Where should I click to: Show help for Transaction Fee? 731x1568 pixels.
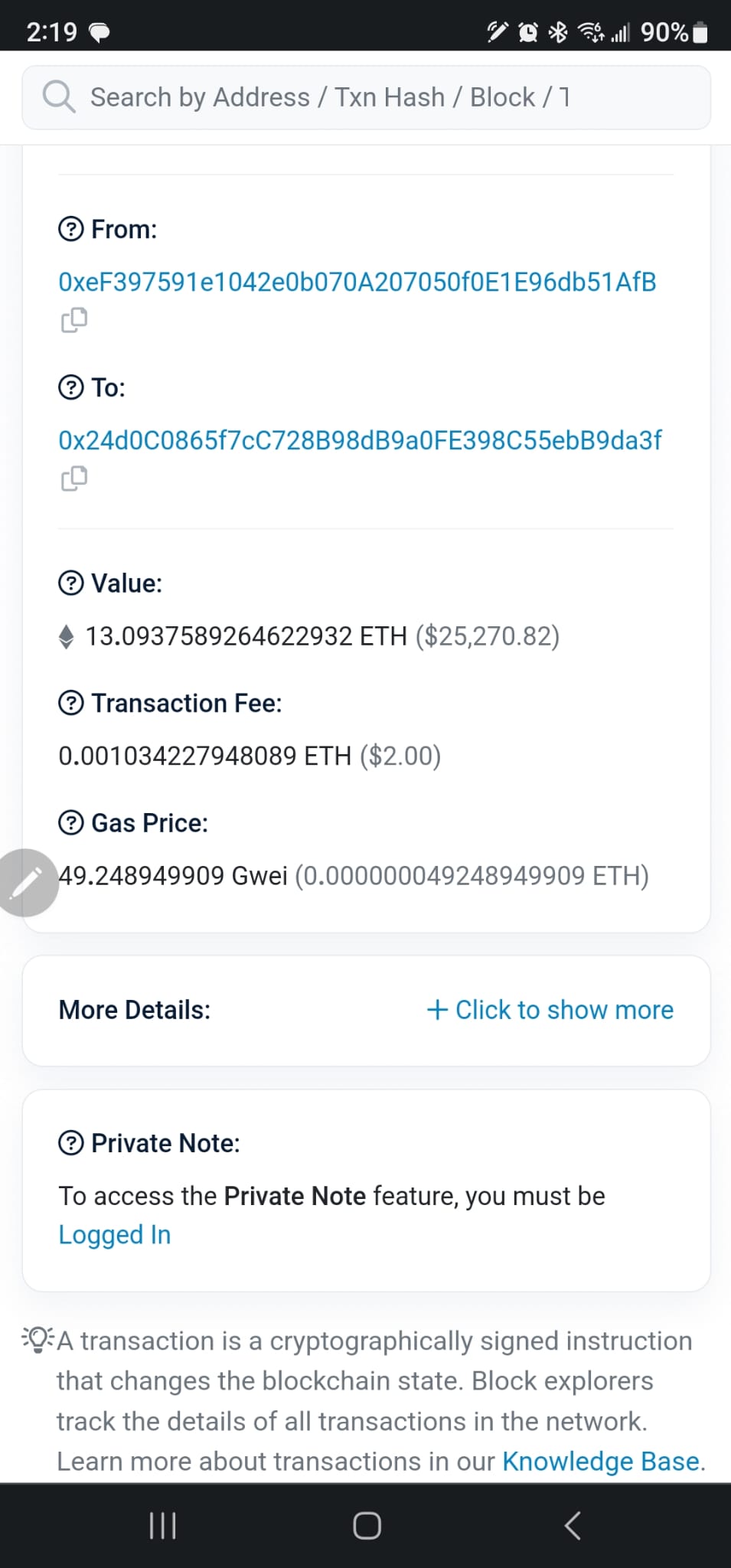pyautogui.click(x=71, y=703)
